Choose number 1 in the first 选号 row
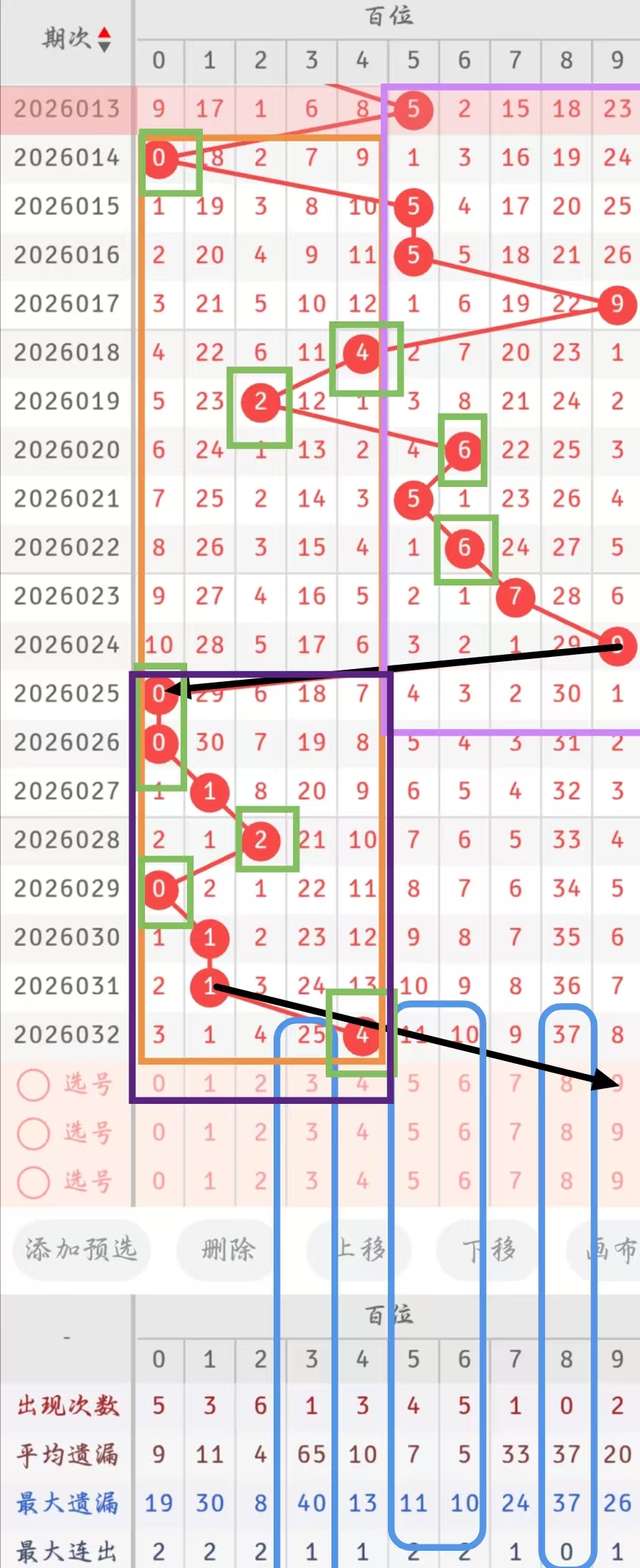Screen dimensions: 640x1568 coord(209,1084)
